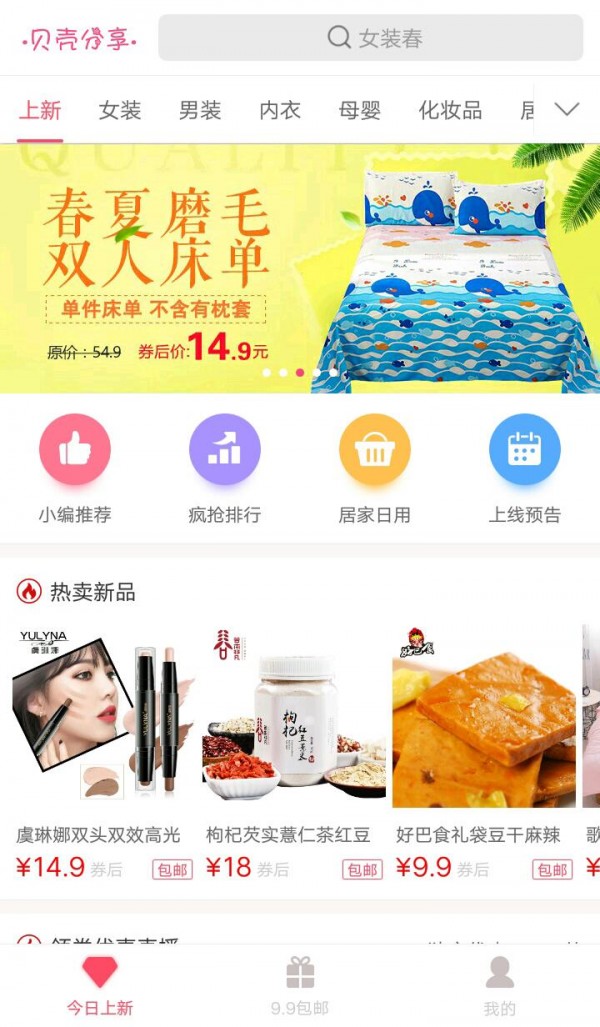Select the 今日上新 bottom tab

(x=100, y=986)
